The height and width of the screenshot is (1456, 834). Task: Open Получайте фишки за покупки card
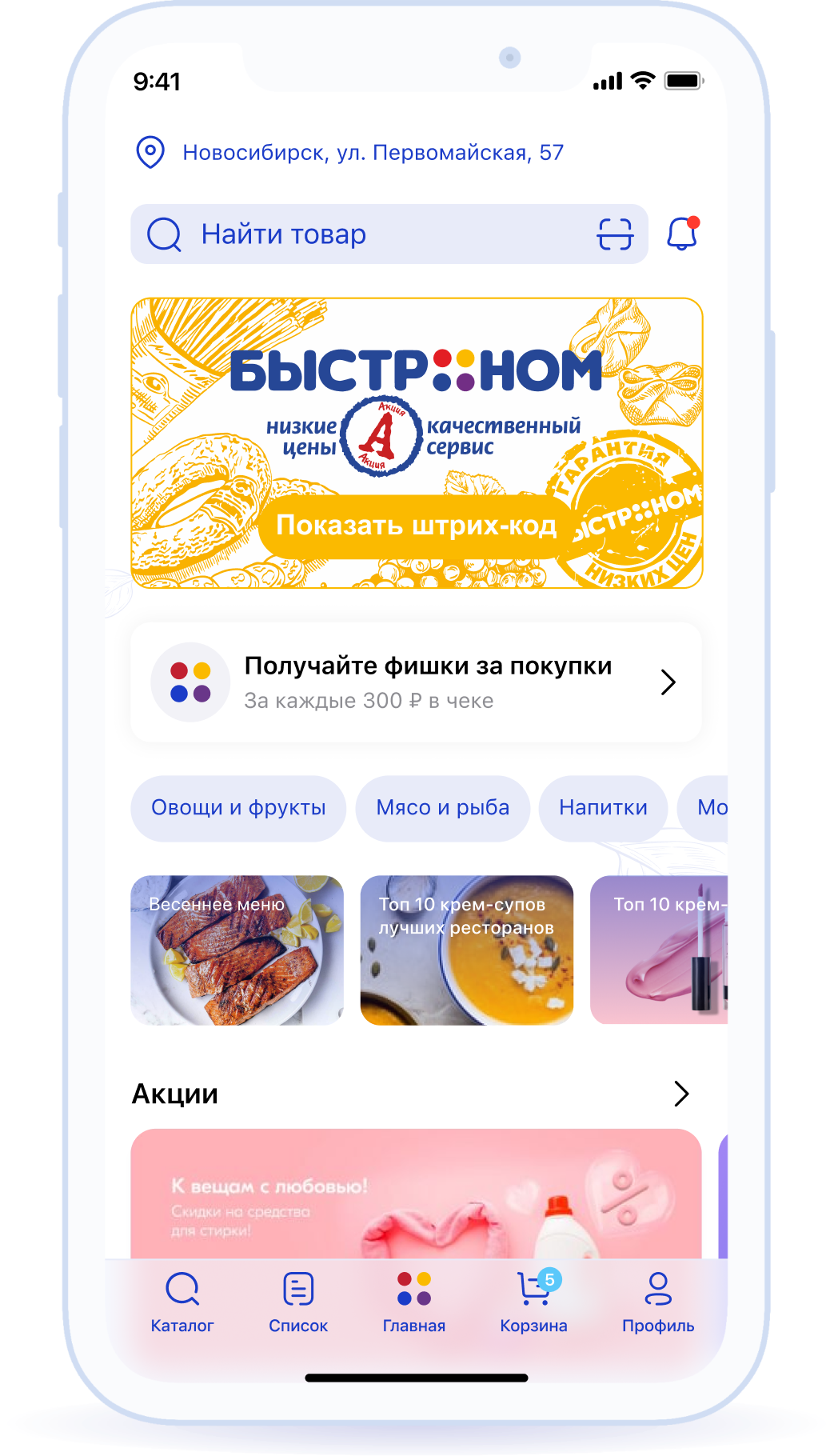coord(416,682)
